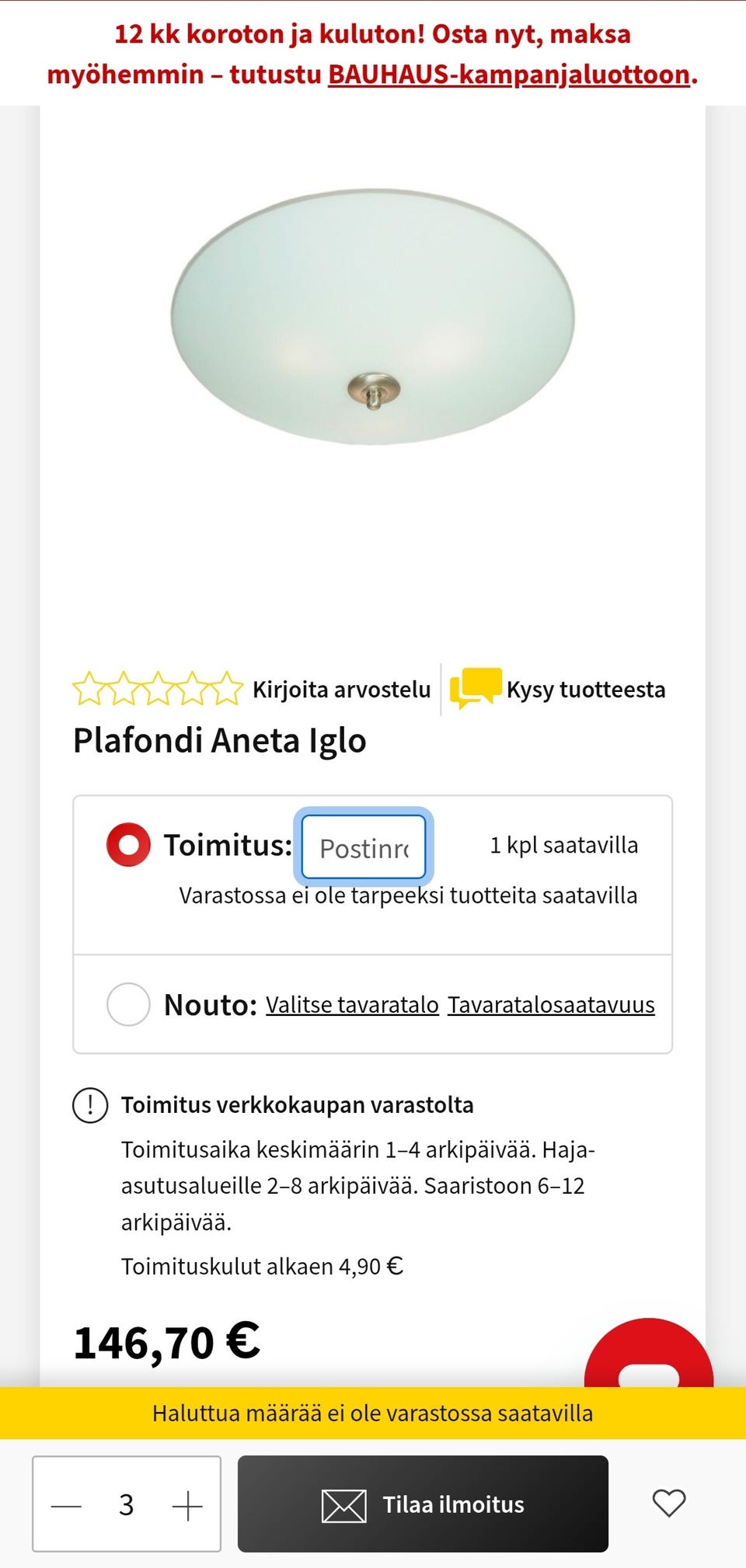Click the exclamation info icon beside Toimitus verkkokaupan varastolta
The image size is (746, 1568).
tap(91, 1107)
